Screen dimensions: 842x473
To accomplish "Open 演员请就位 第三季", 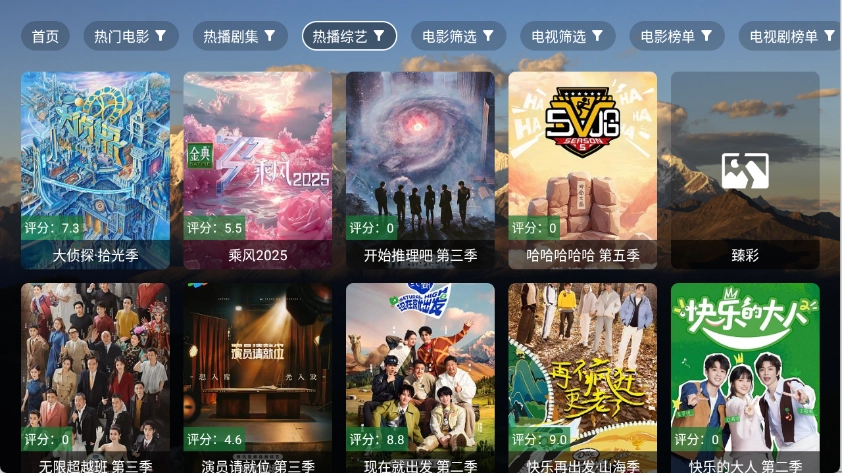I will tap(258, 375).
